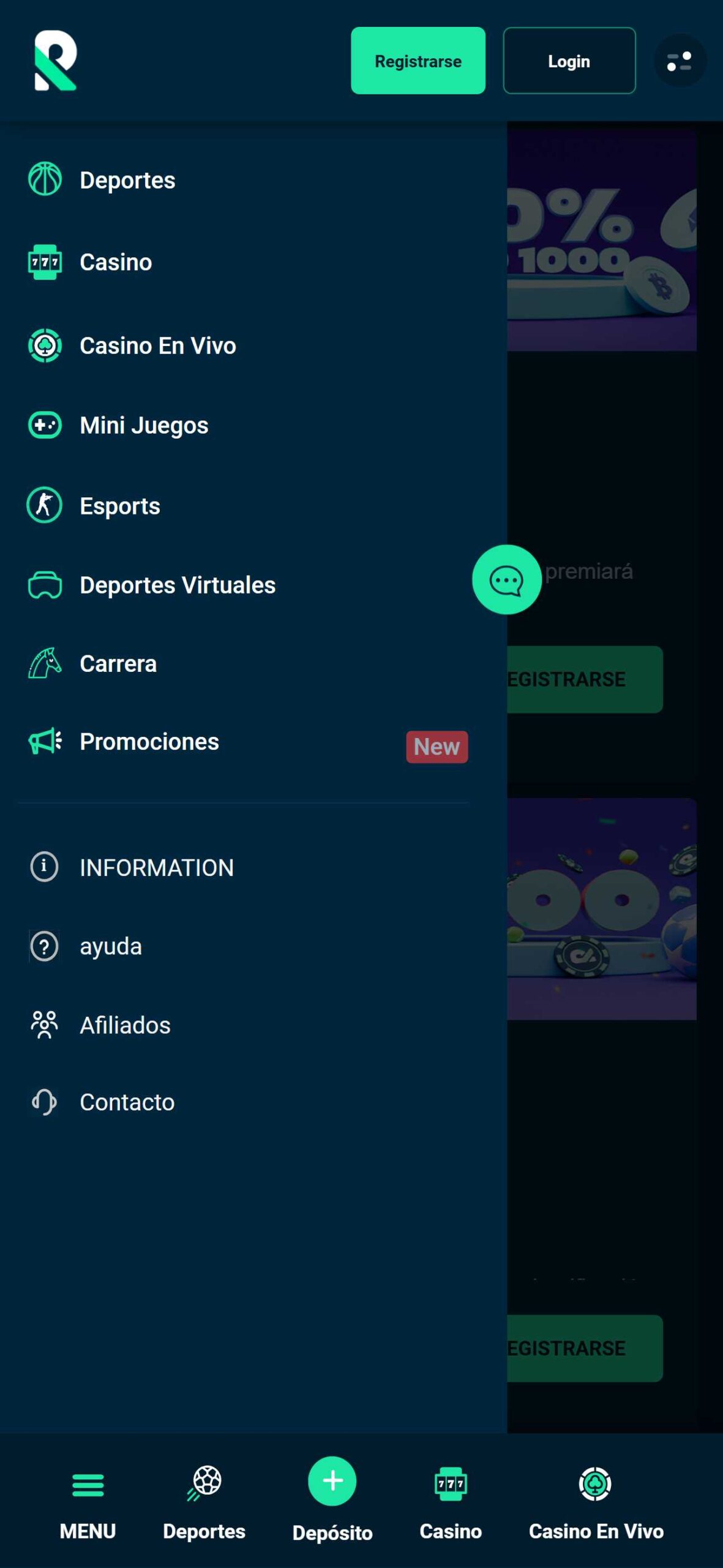Open the settings icon beside Login
This screenshot has width=723, height=1568.
tap(680, 61)
